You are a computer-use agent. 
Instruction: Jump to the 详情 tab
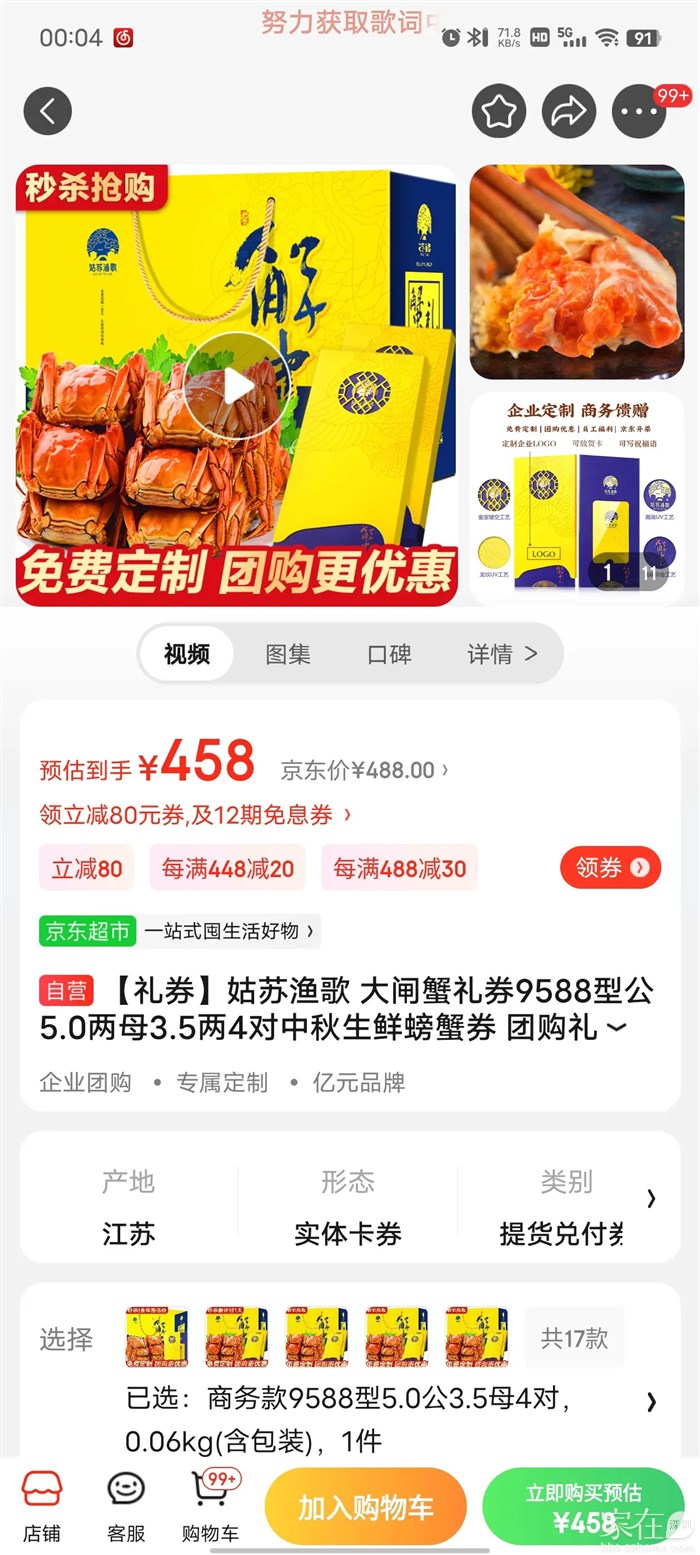click(x=502, y=654)
